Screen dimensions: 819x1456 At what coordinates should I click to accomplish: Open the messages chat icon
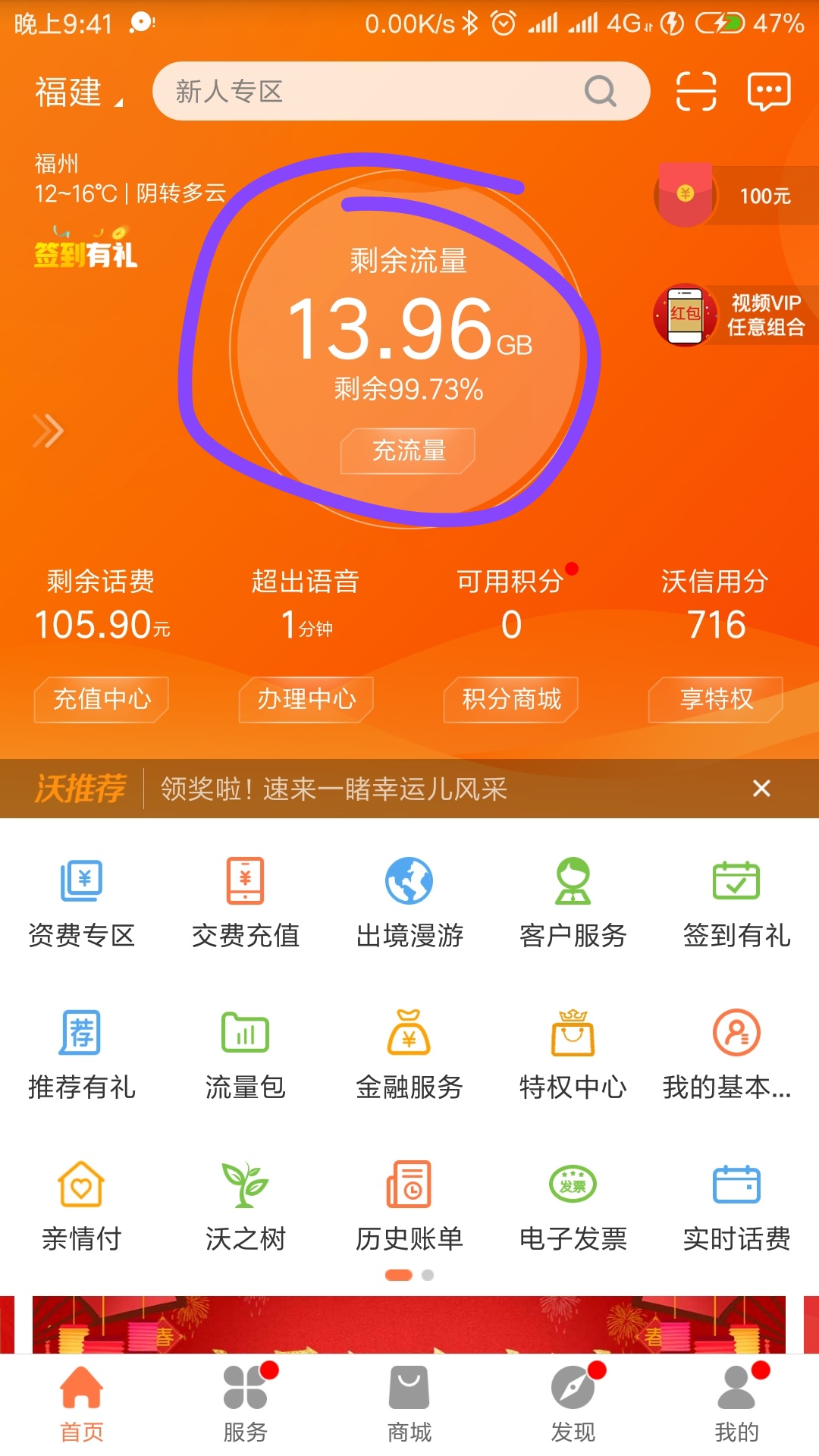pyautogui.click(x=769, y=92)
